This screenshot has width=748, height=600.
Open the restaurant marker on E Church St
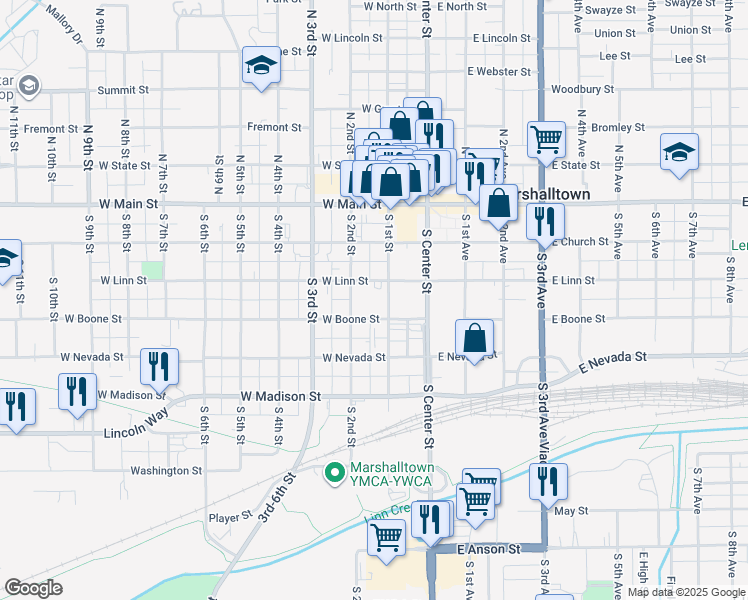click(x=545, y=223)
